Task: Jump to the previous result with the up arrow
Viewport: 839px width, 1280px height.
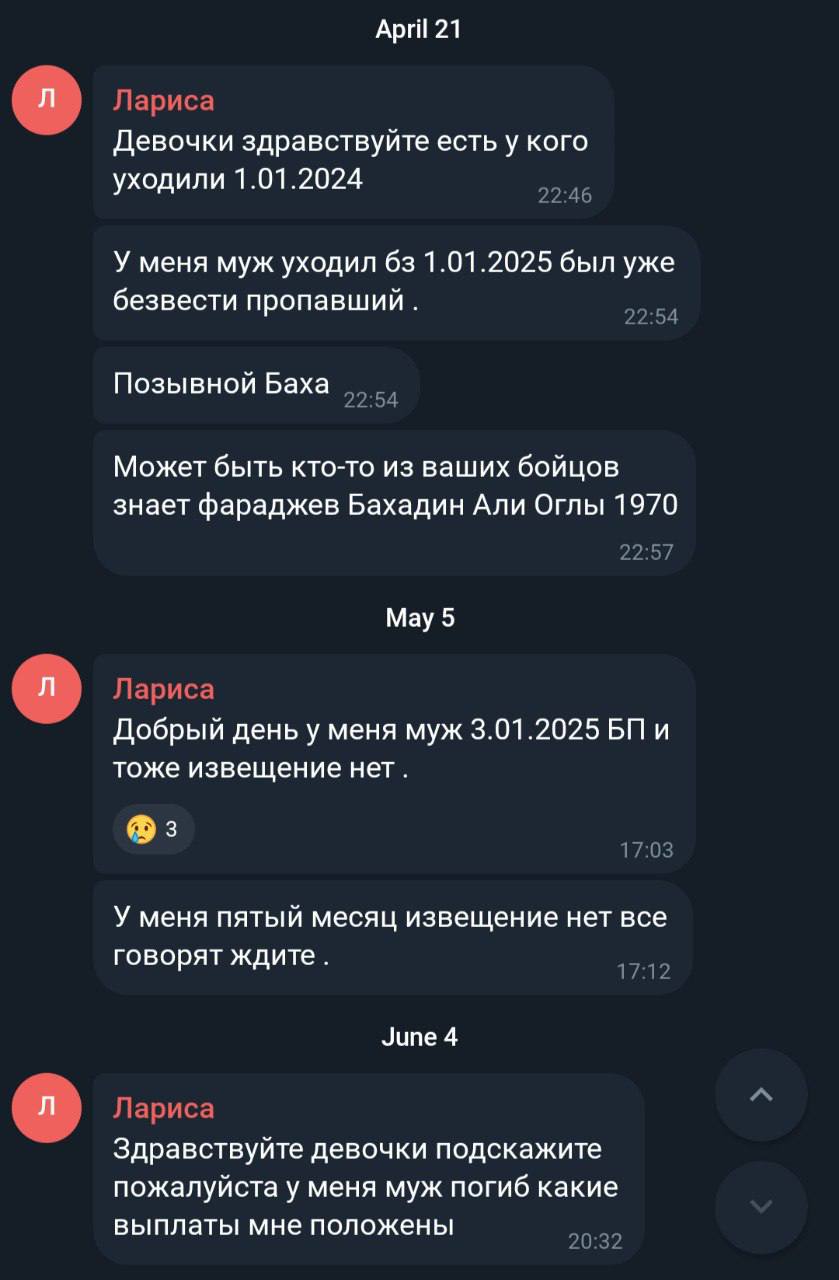Action: pos(761,1095)
